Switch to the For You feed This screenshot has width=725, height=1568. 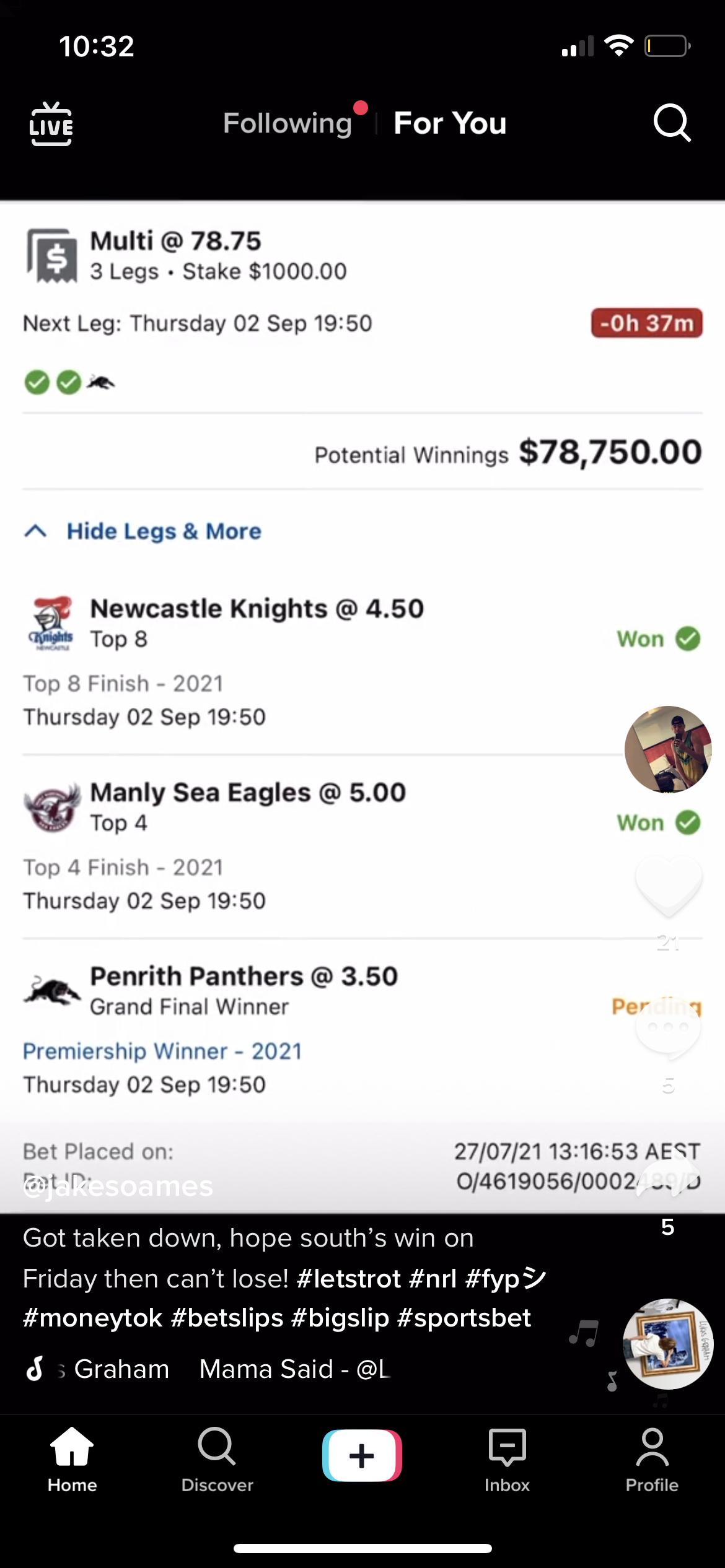(x=450, y=123)
